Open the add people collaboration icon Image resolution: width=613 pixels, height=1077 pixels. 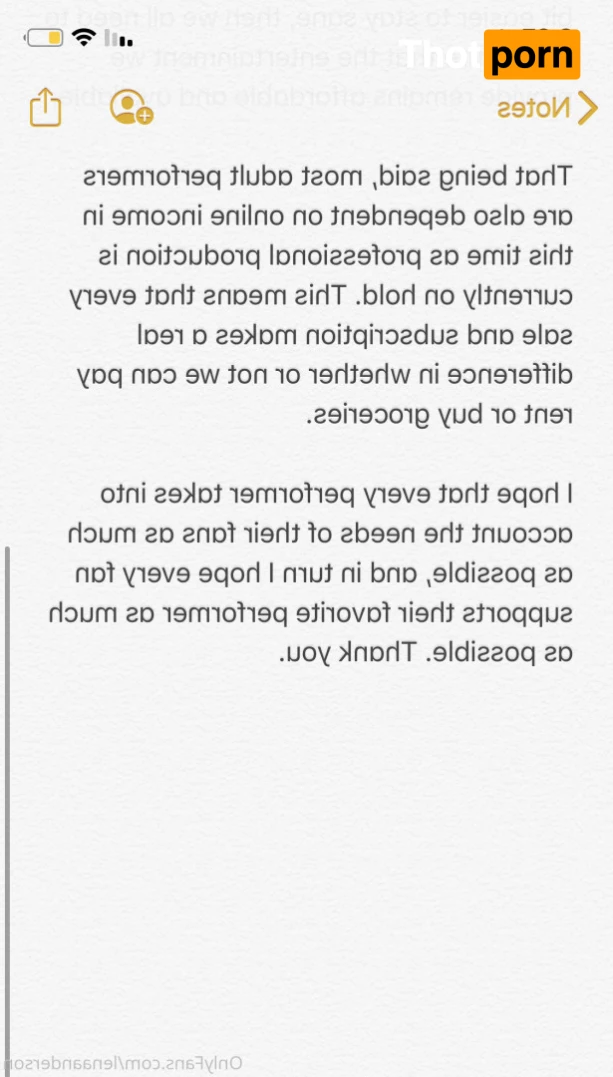pos(131,107)
